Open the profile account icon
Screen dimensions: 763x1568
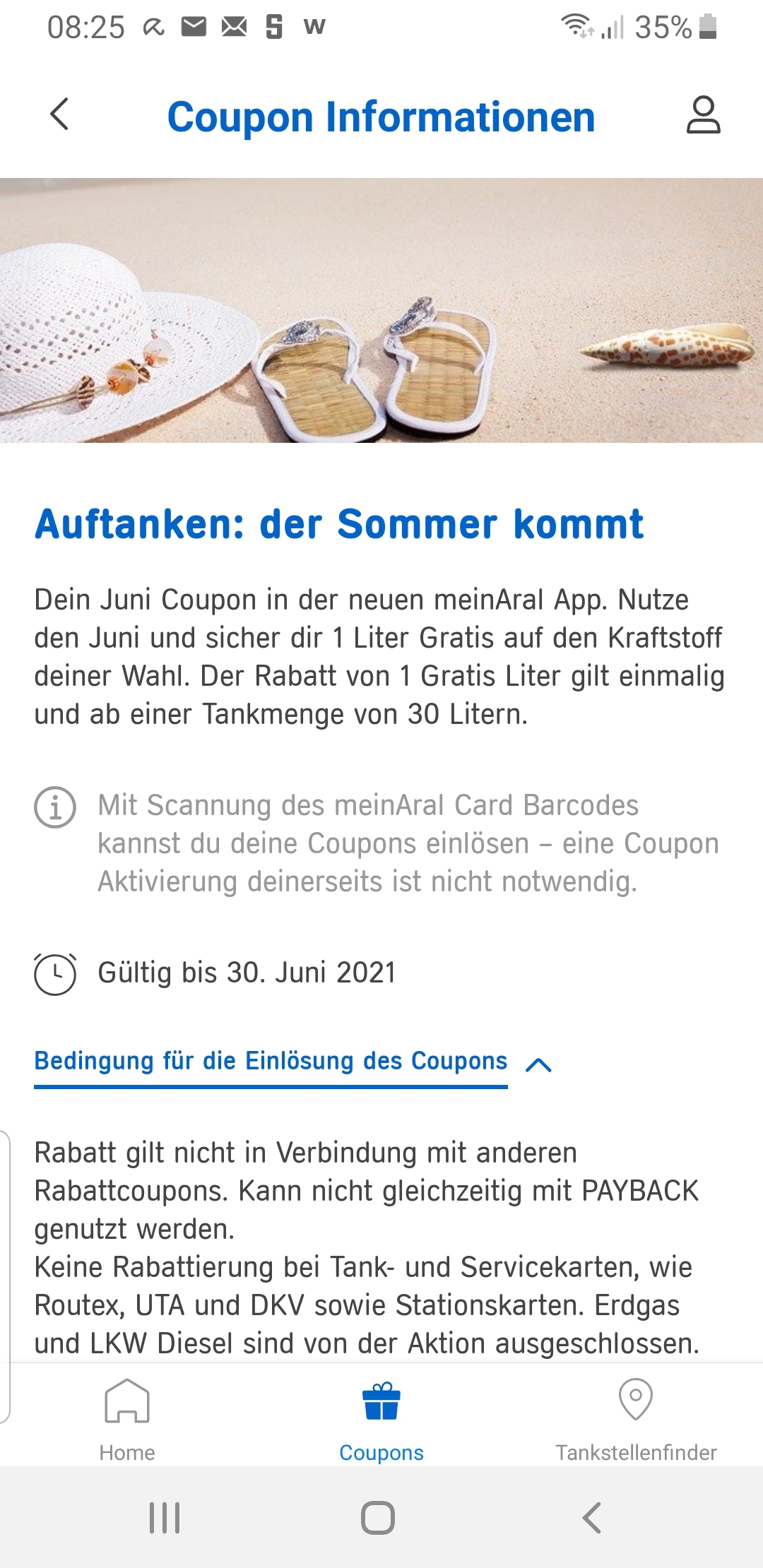pyautogui.click(x=704, y=115)
